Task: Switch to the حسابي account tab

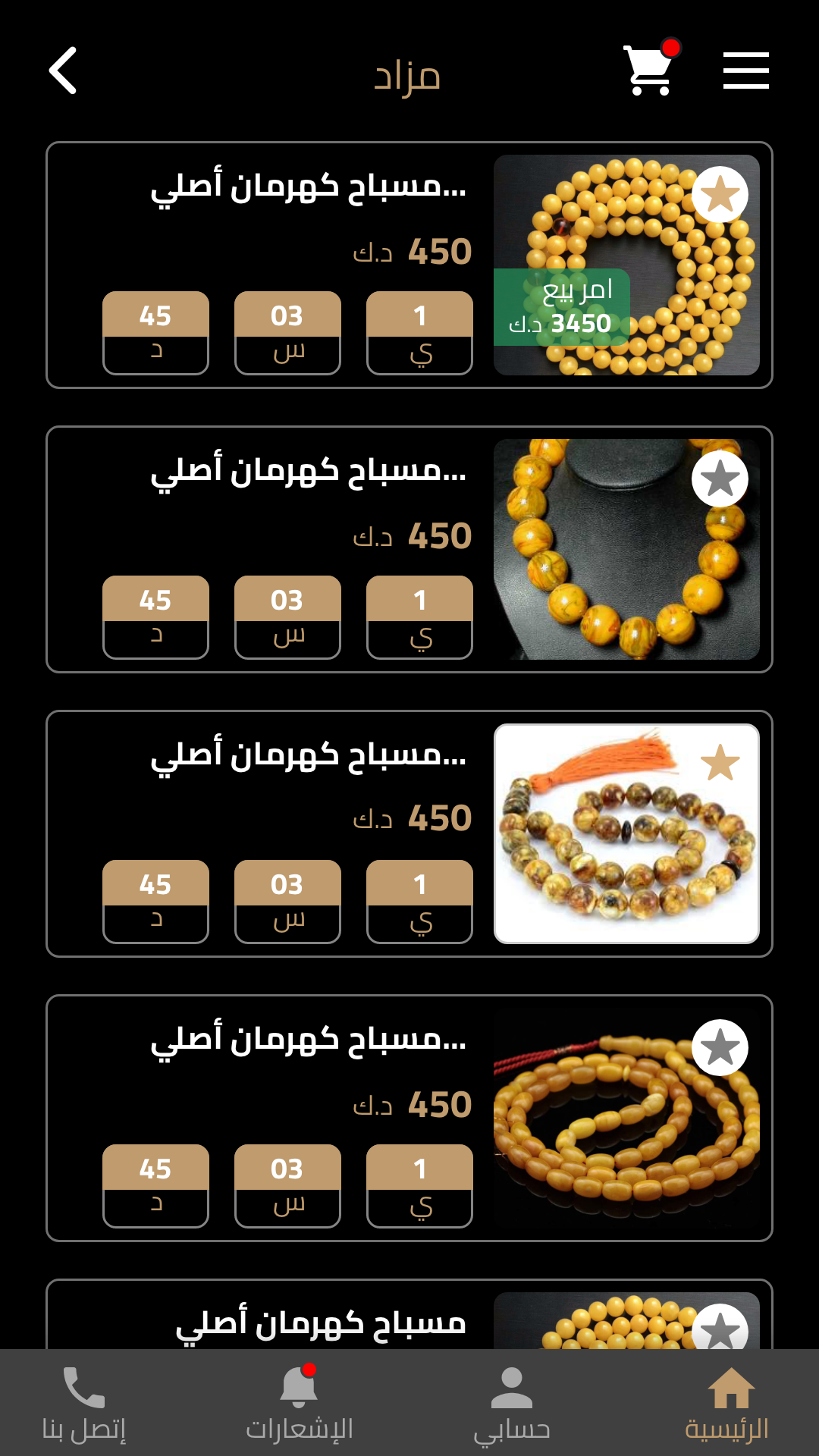Action: point(512,1403)
